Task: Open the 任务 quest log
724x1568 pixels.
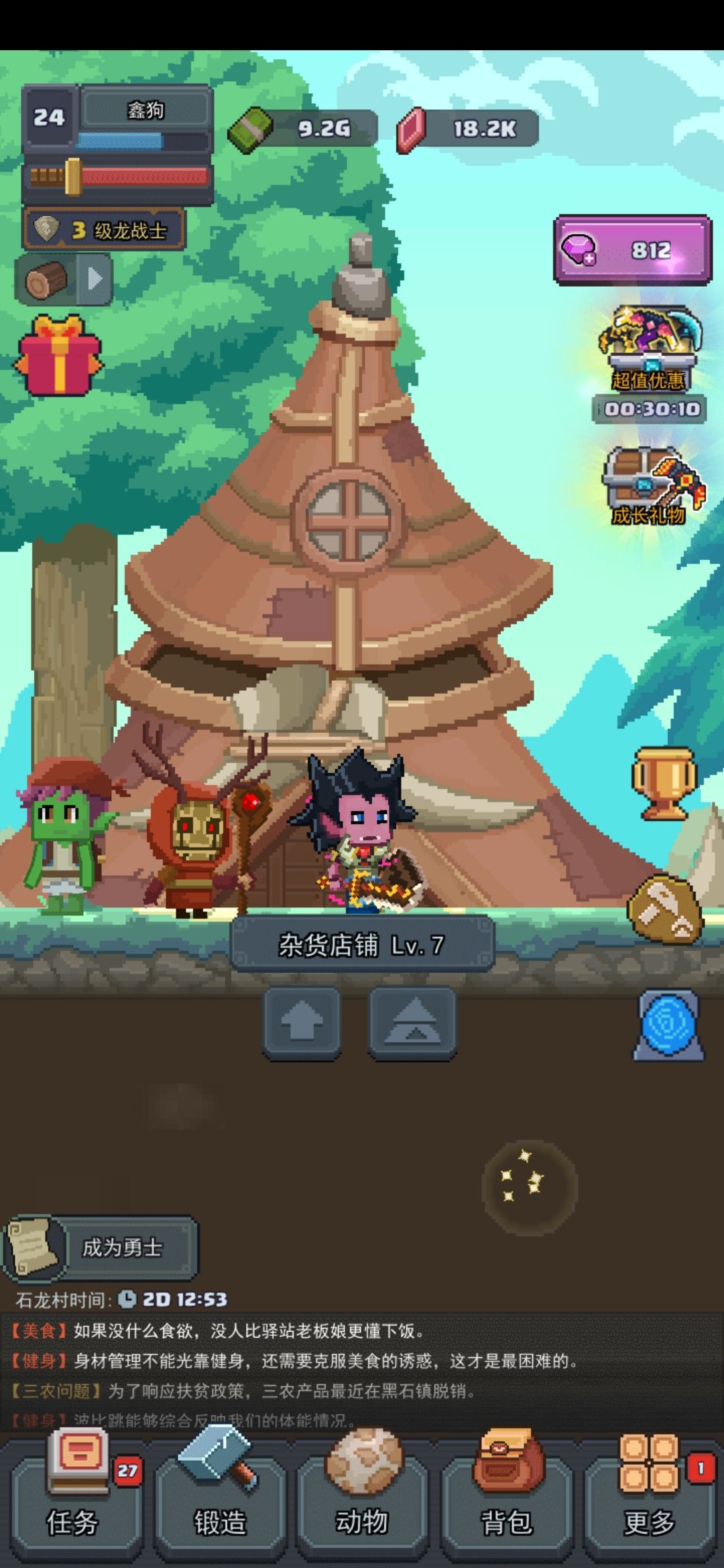Action: tap(72, 1521)
